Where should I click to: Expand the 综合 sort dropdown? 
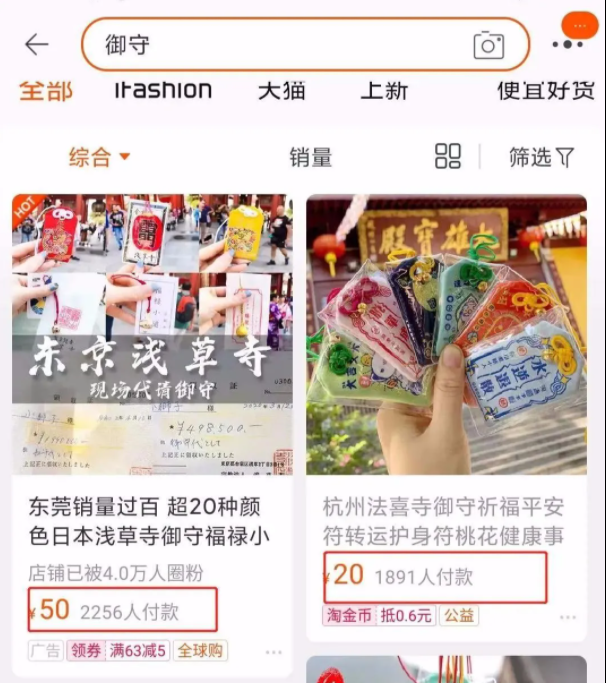(100, 157)
